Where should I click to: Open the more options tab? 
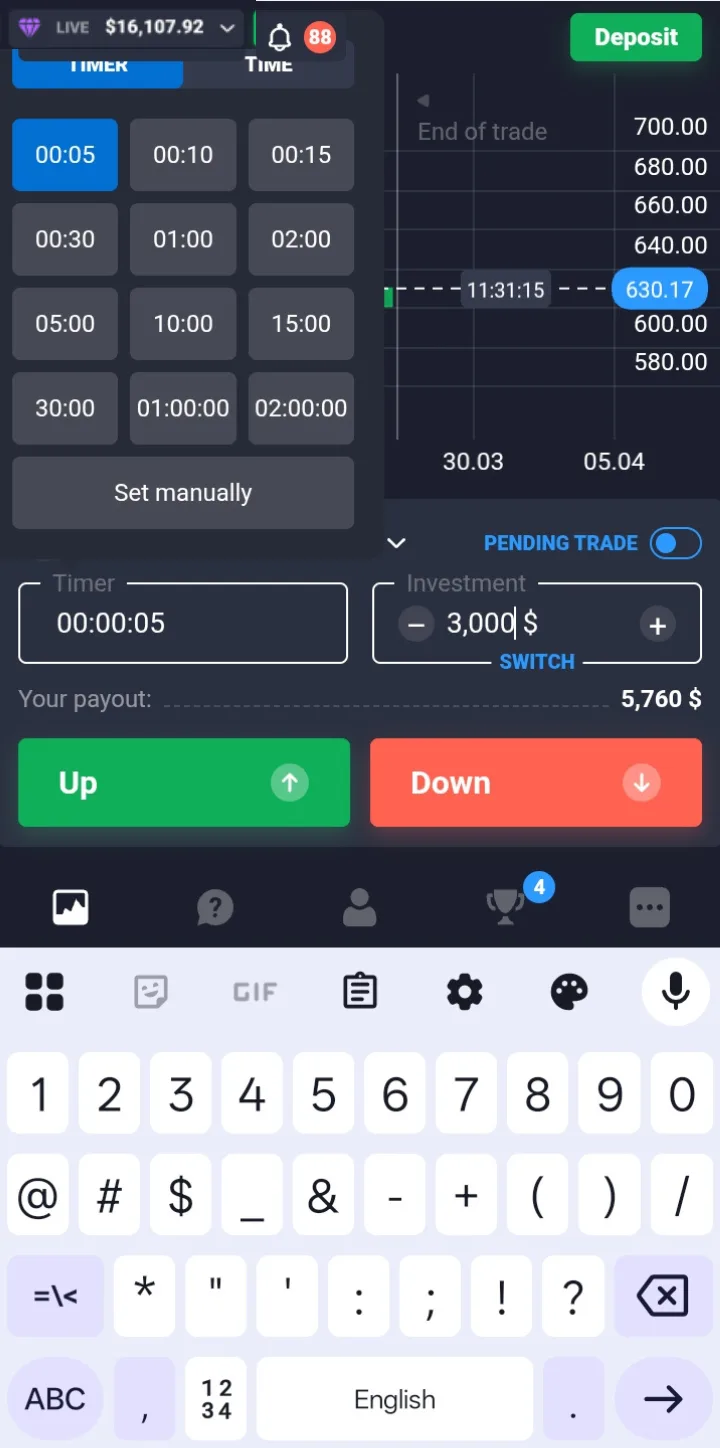tap(649, 908)
